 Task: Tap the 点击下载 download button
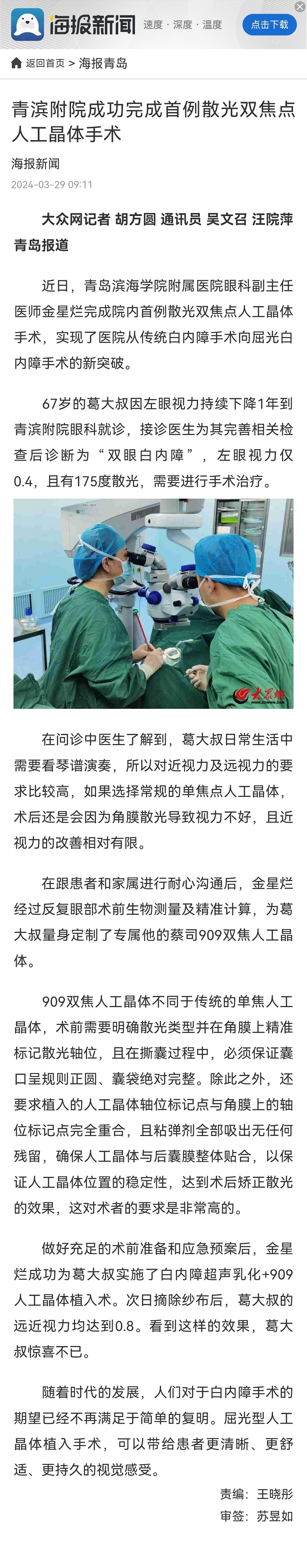269,25
